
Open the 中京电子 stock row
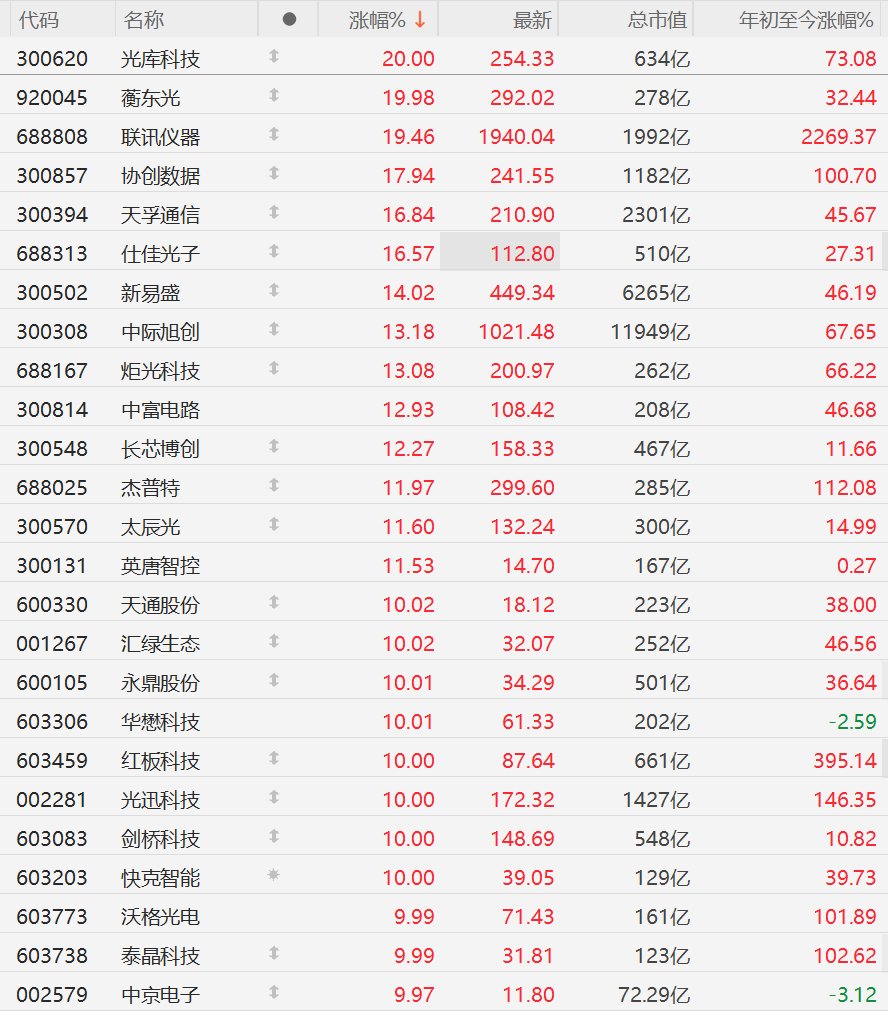pos(444,994)
